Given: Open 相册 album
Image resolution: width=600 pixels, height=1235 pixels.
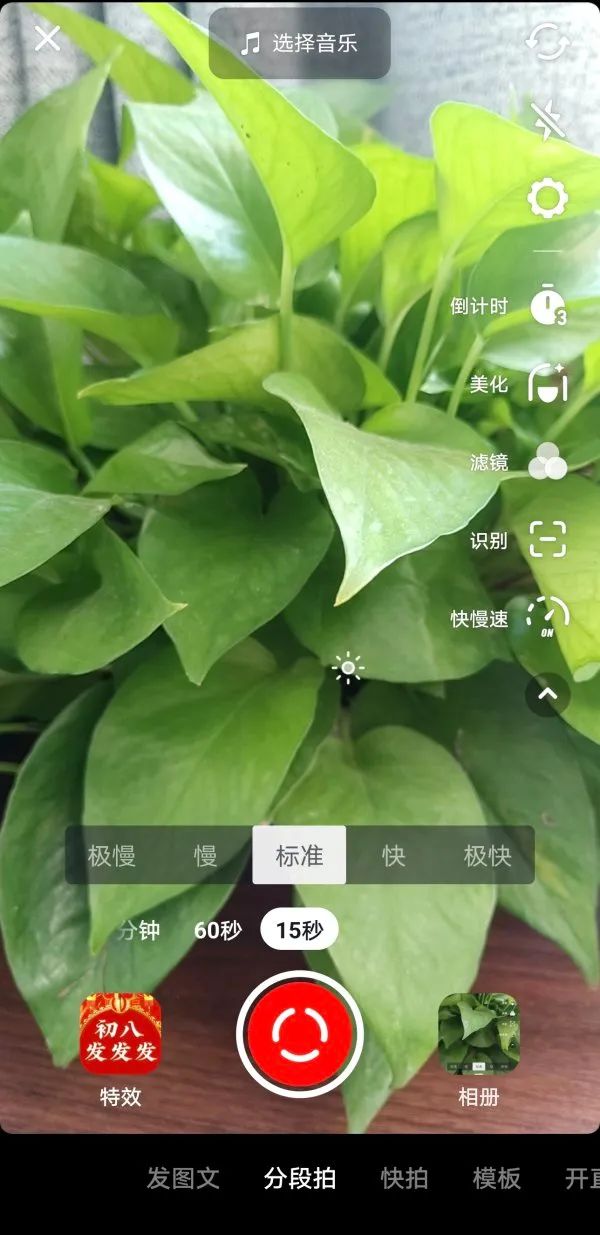Looking at the screenshot, I should tap(479, 1050).
